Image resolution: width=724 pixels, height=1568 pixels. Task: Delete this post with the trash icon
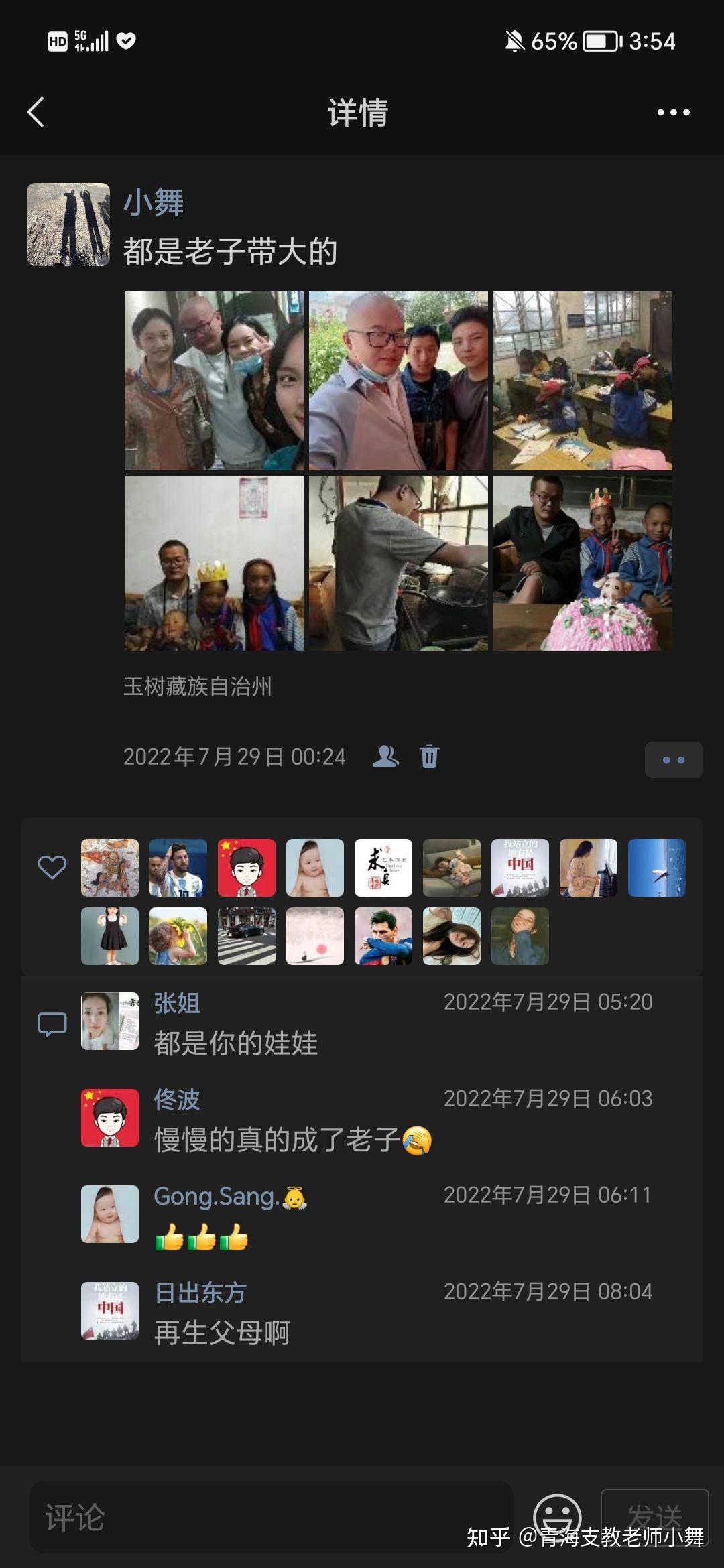click(x=429, y=757)
